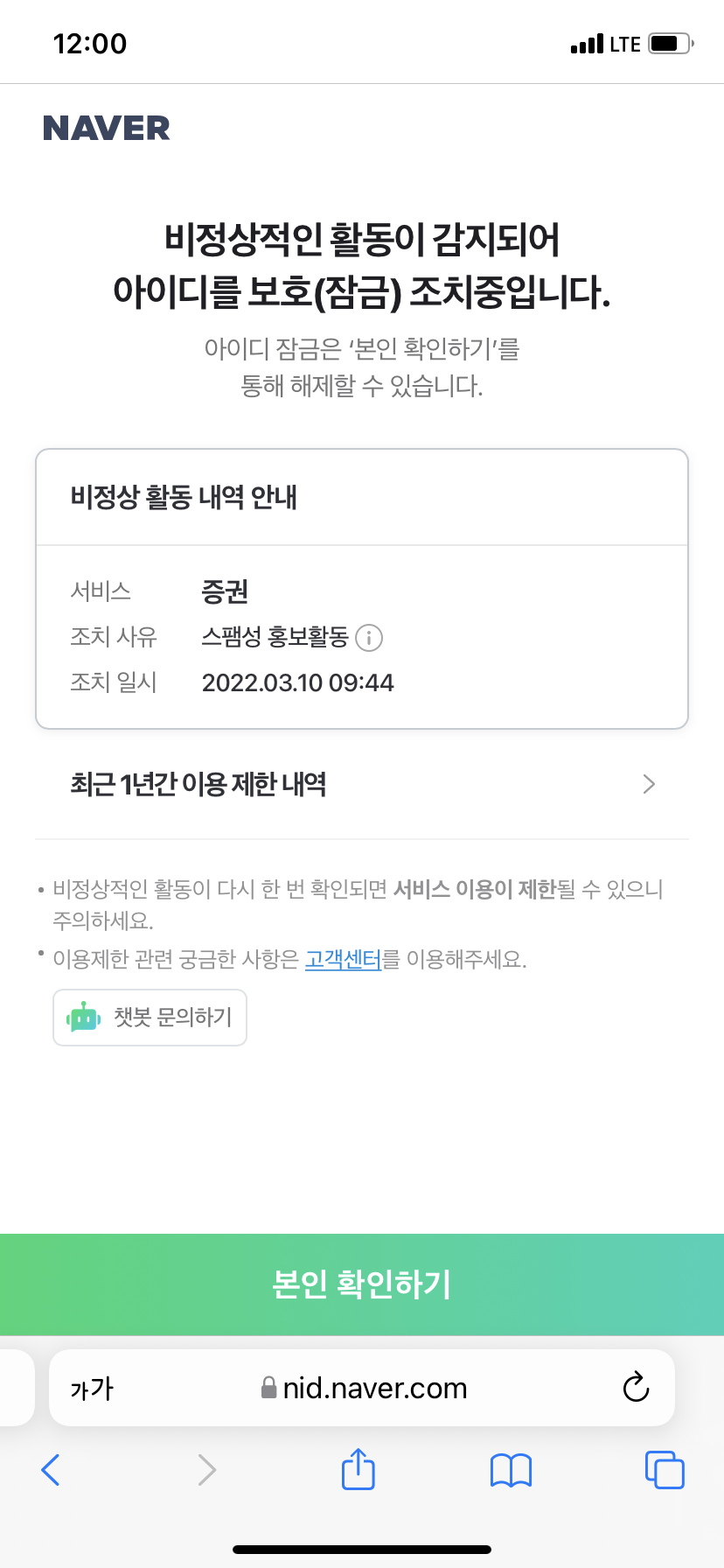
Task: Show open Safari tabs
Action: (x=664, y=1469)
